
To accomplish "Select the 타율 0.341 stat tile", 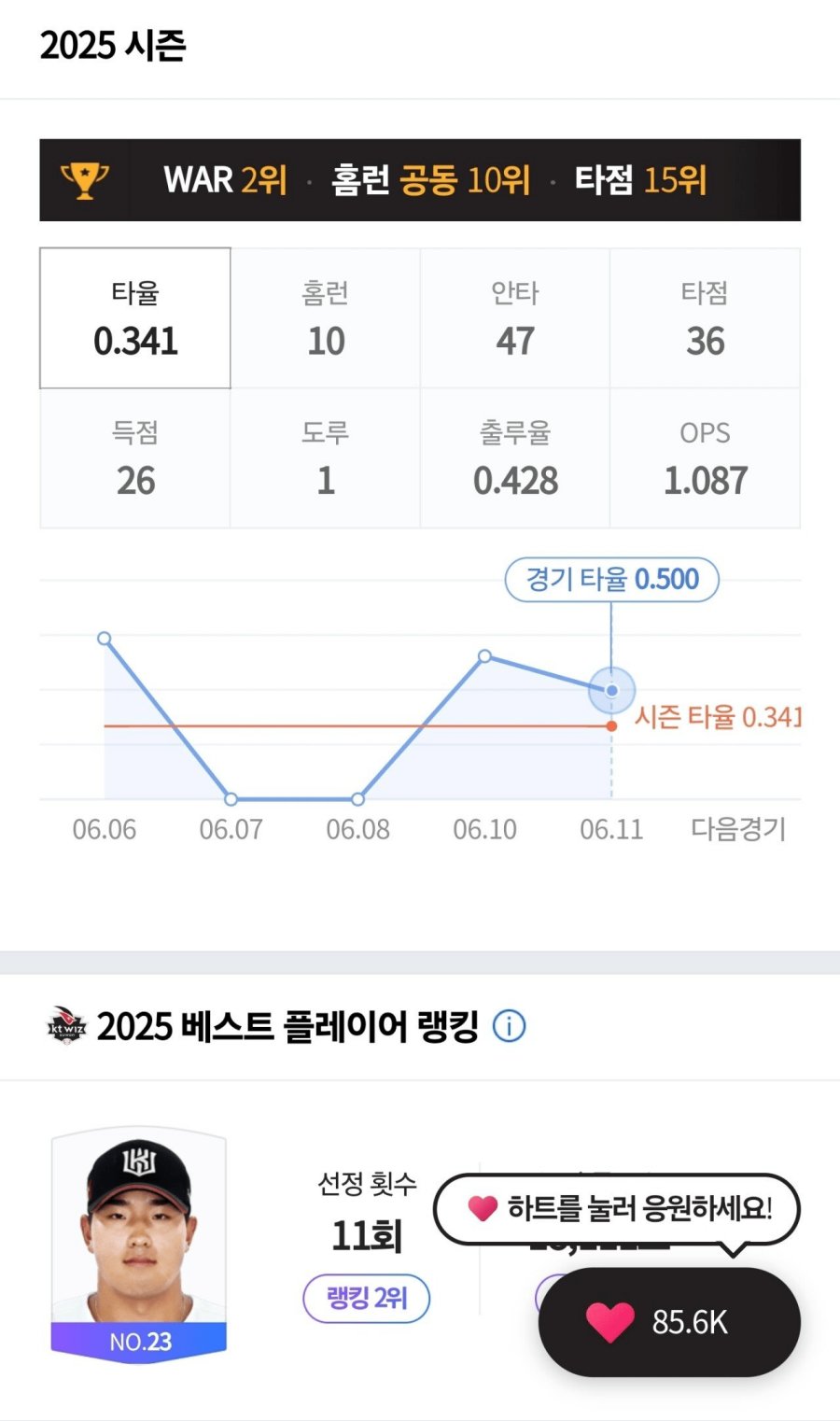I will click(x=135, y=318).
